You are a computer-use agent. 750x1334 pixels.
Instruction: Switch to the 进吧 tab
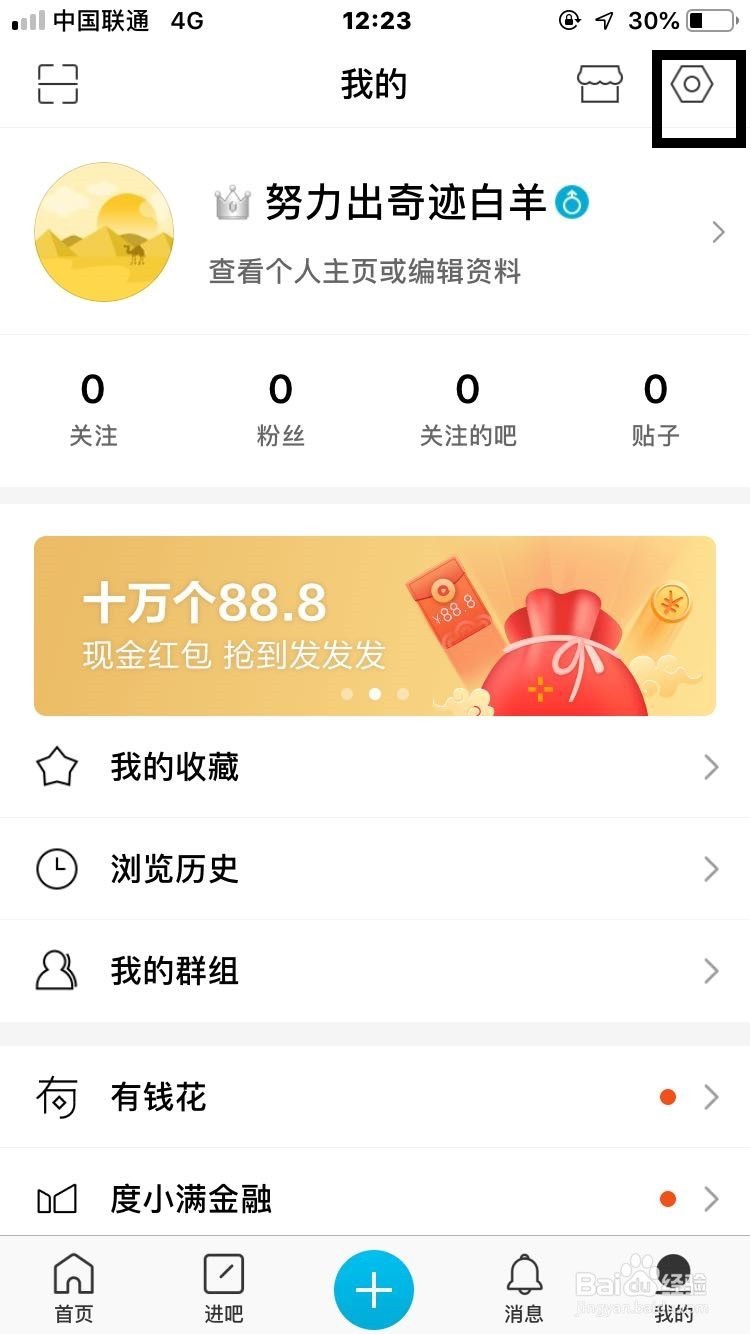(224, 1289)
